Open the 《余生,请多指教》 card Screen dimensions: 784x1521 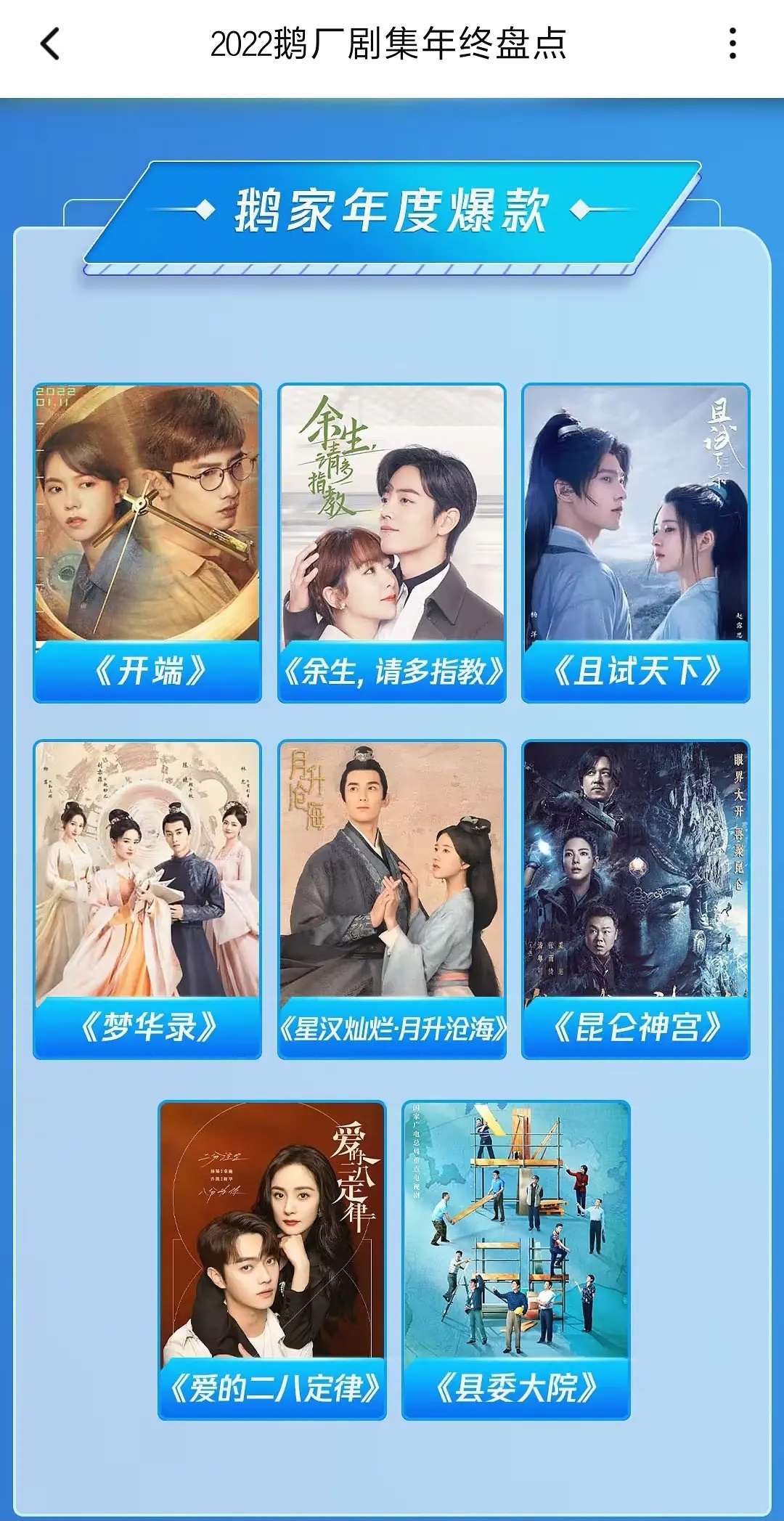(392, 543)
